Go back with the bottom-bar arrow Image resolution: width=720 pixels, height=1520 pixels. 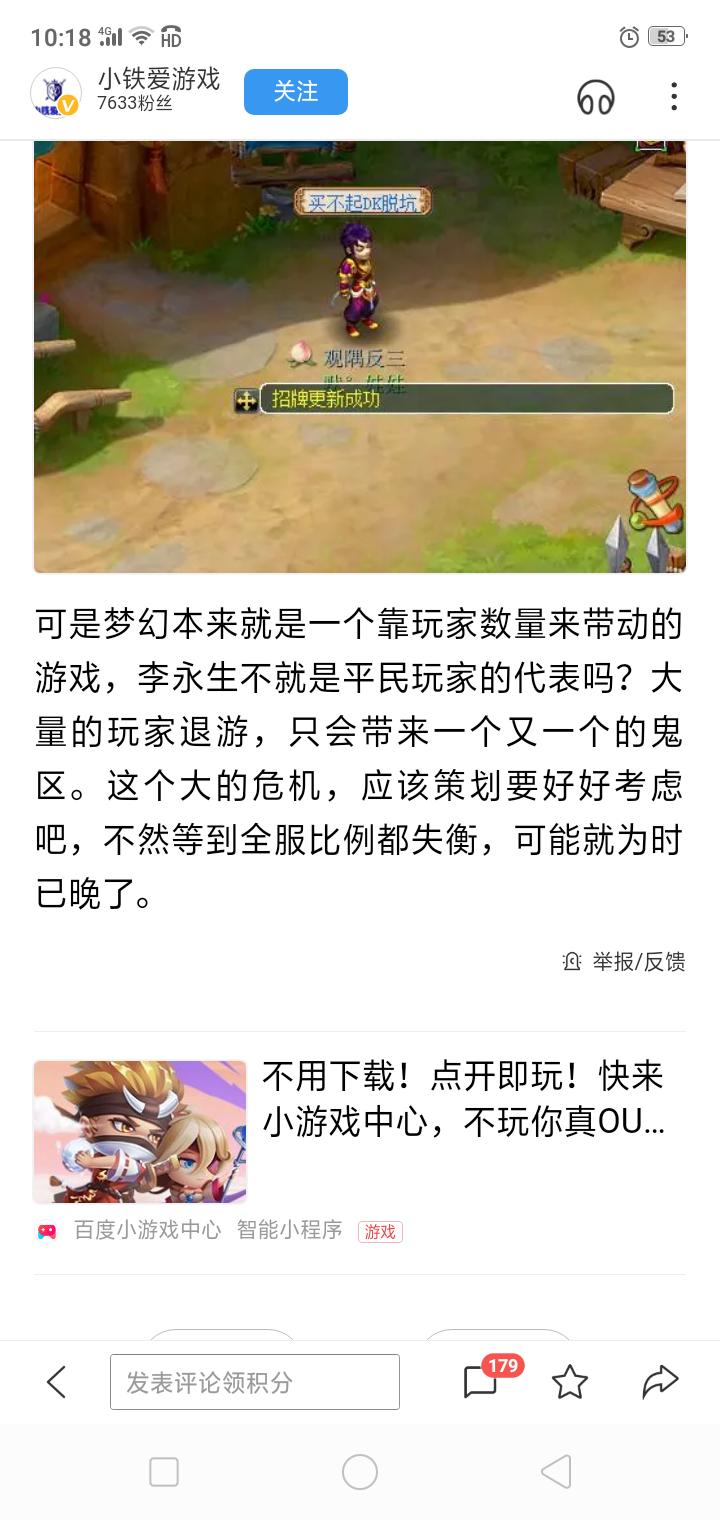(x=57, y=1382)
